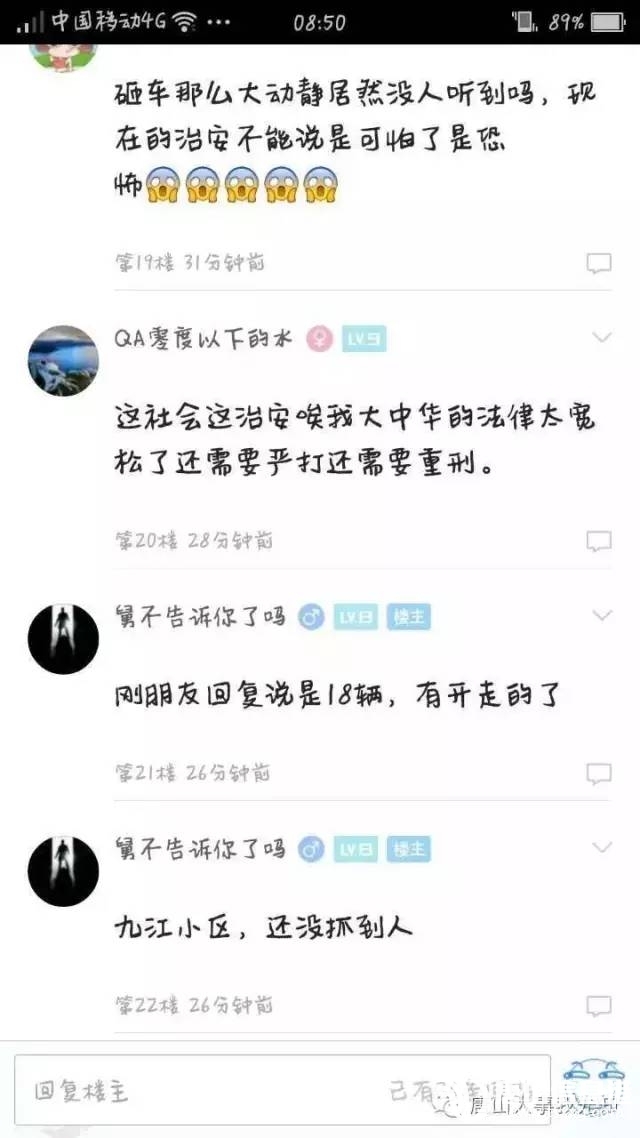Expand the chevron on the 九江小区 post
Viewport: 640px width, 1138px height.
click(x=601, y=847)
